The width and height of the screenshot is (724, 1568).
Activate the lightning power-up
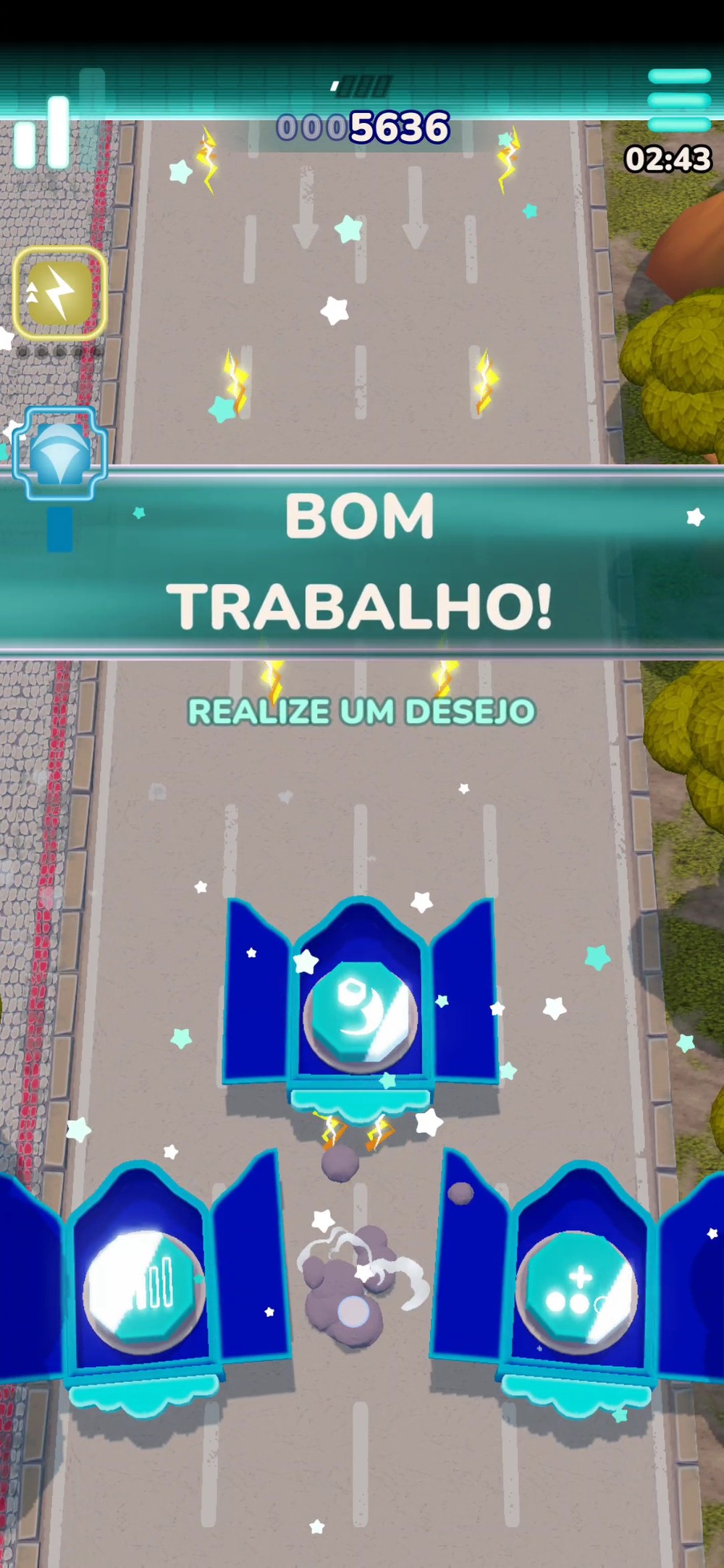(59, 293)
